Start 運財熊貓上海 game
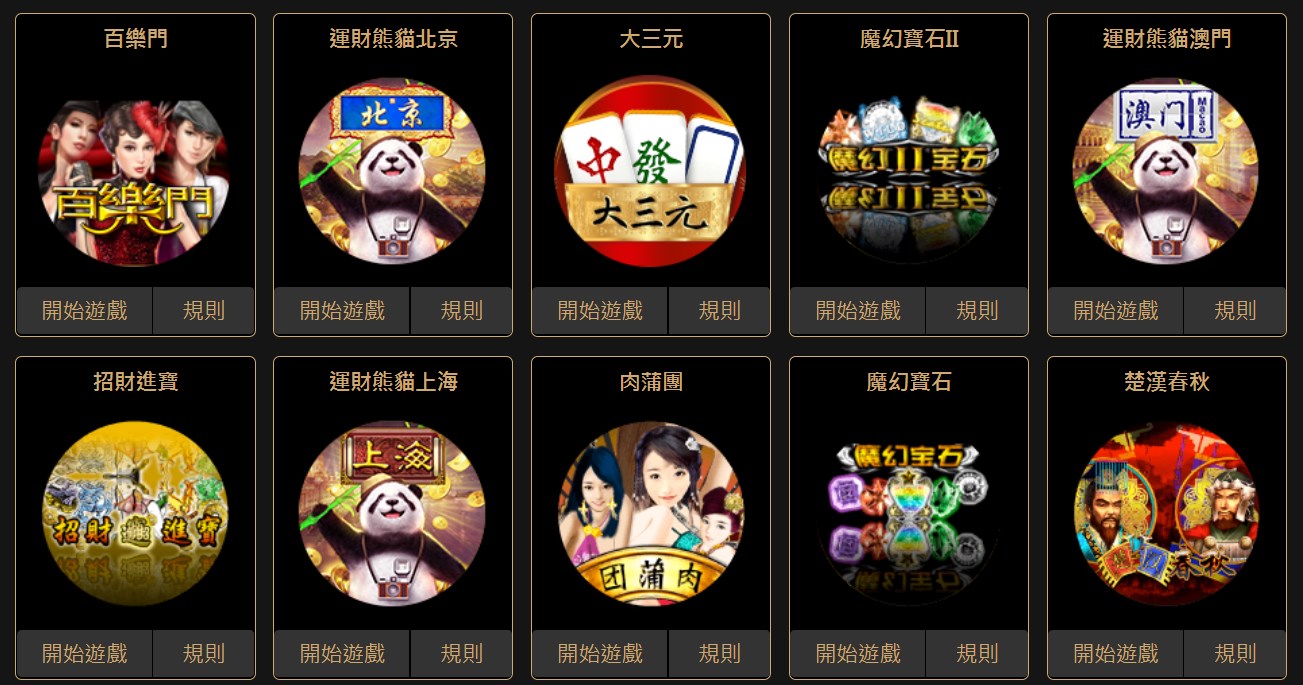Image resolution: width=1303 pixels, height=685 pixels. [x=342, y=654]
